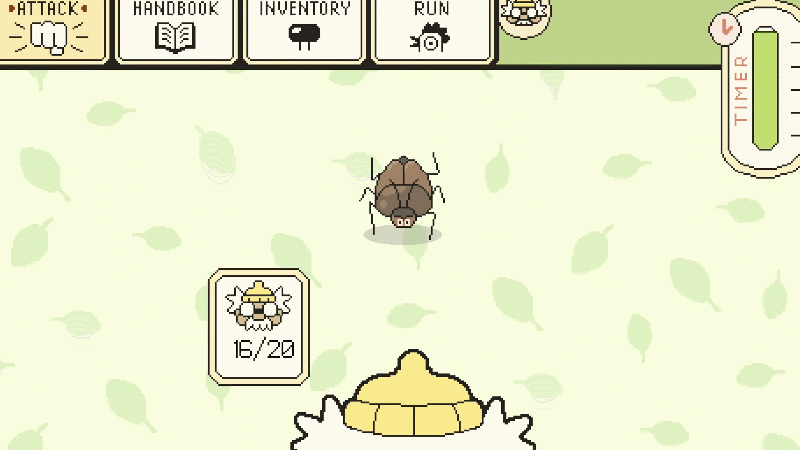Select the character card showing 16/20
Image resolution: width=800 pixels, height=450 pixels.
pos(259,326)
